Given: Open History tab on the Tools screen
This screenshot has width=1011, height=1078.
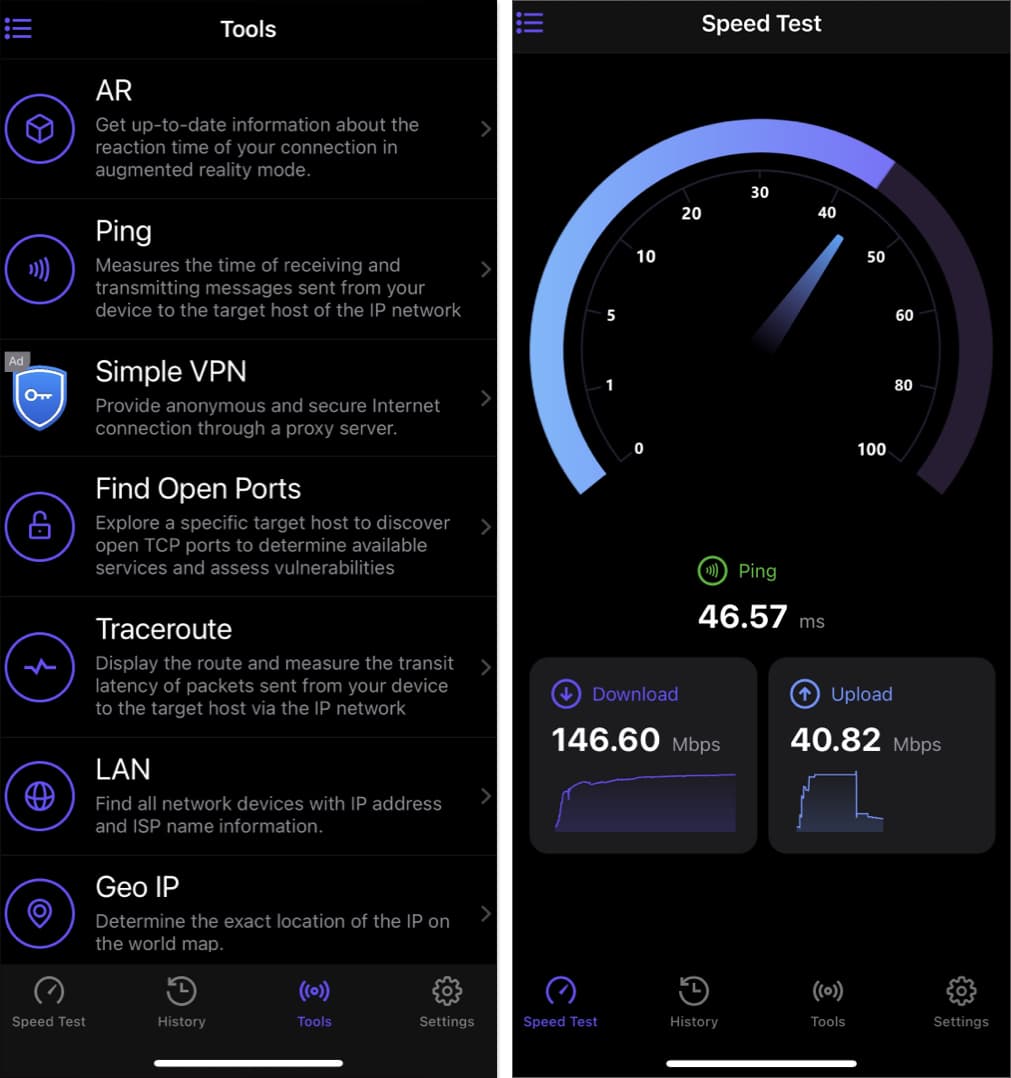Looking at the screenshot, I should pyautogui.click(x=181, y=1003).
